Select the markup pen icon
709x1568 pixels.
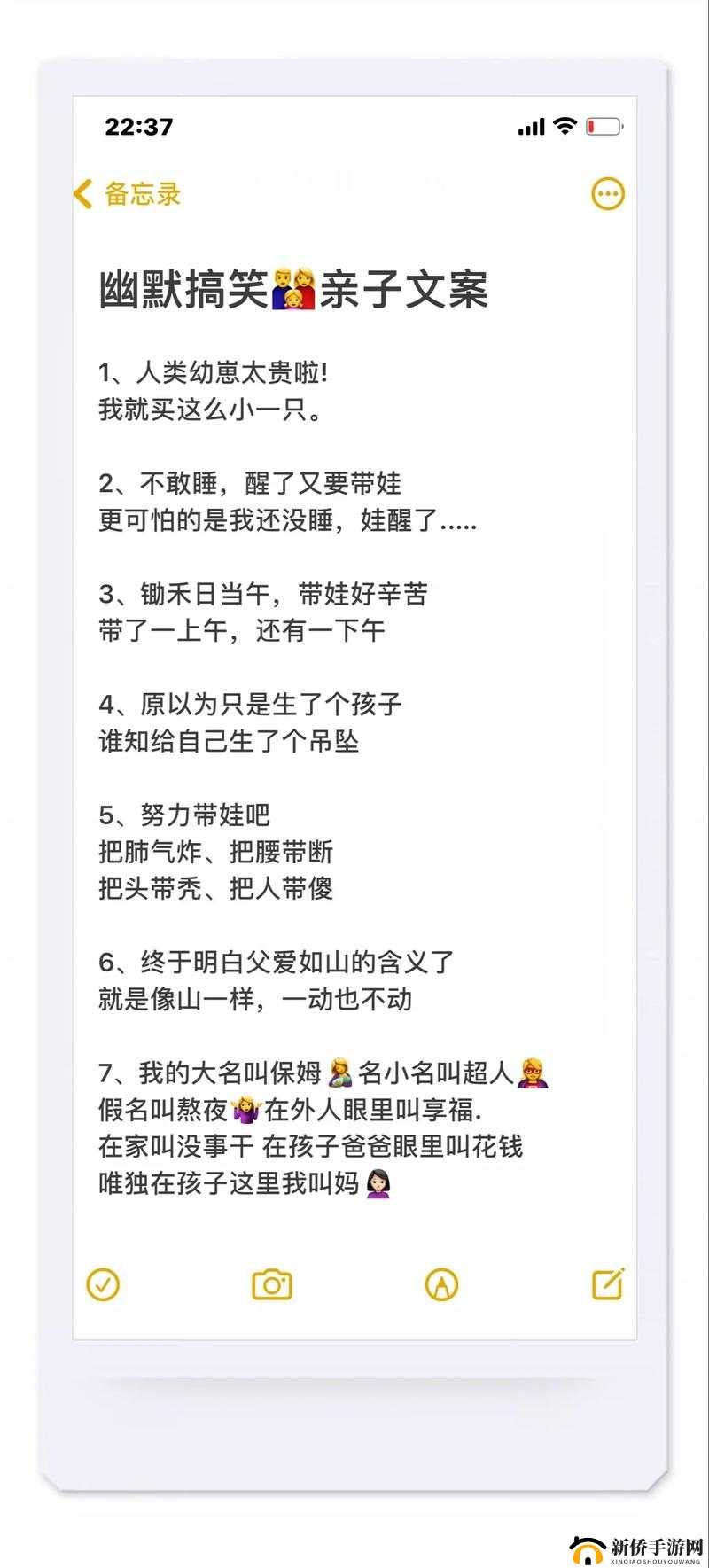[x=443, y=1283]
